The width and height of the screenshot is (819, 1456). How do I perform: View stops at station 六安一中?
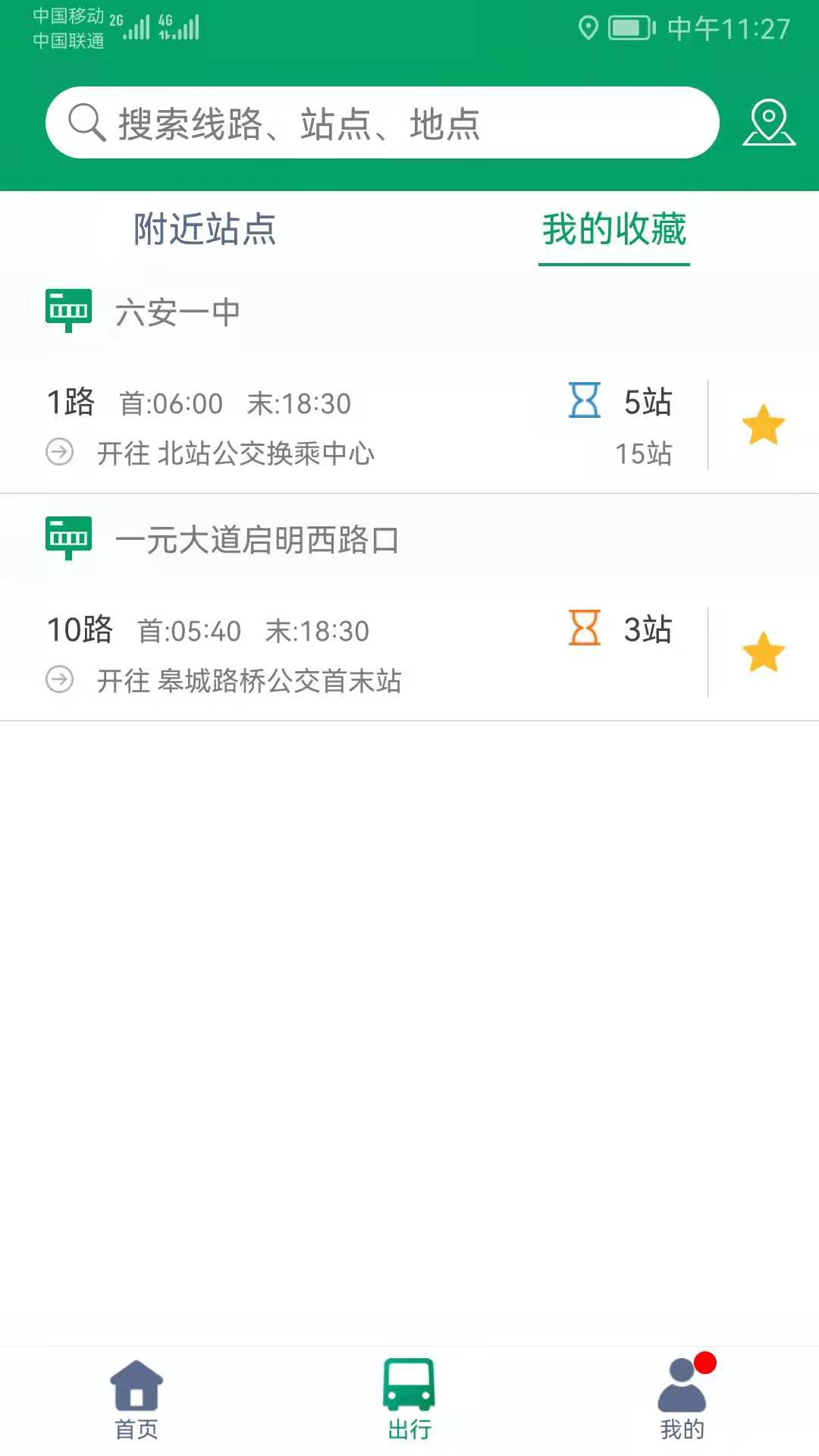click(x=178, y=309)
